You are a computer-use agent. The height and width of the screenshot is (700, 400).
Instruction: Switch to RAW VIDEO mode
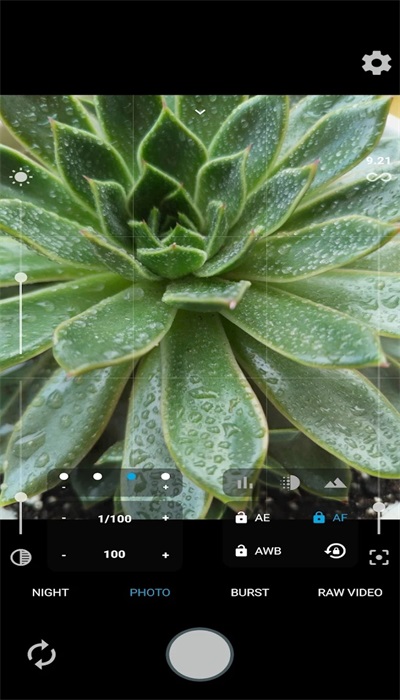click(350, 592)
